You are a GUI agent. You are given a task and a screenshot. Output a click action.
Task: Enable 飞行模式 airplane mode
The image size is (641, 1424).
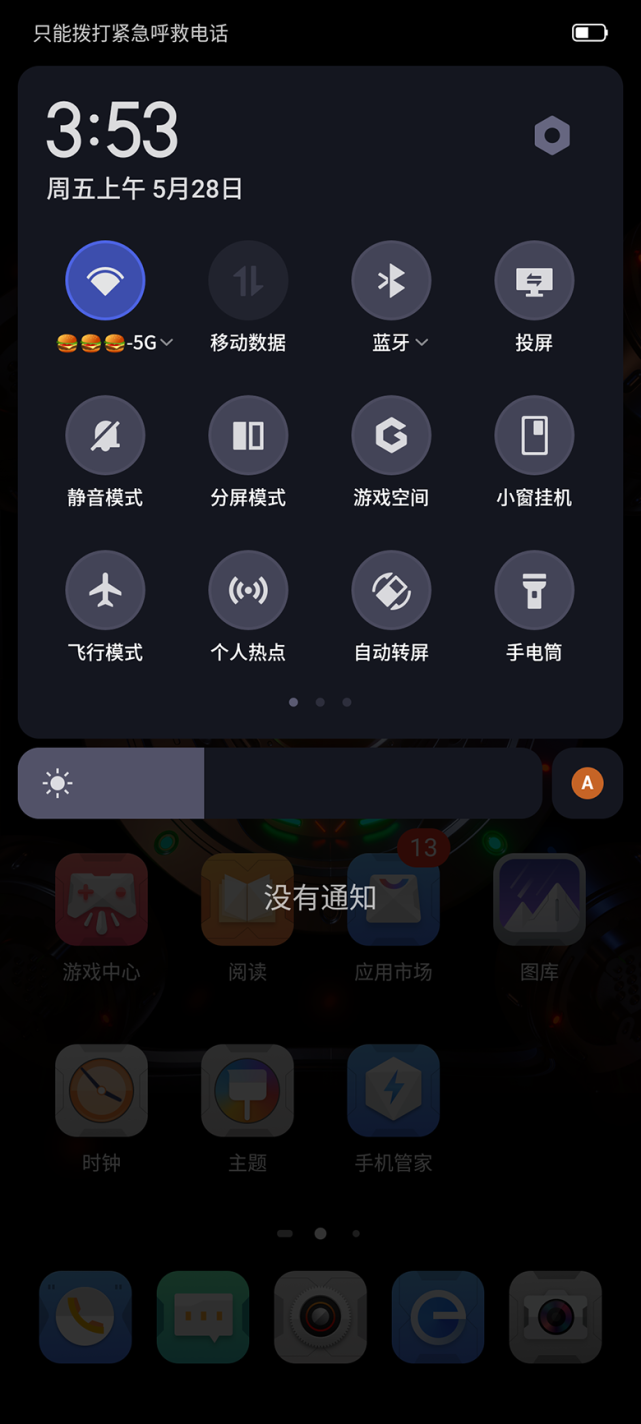tap(105, 591)
